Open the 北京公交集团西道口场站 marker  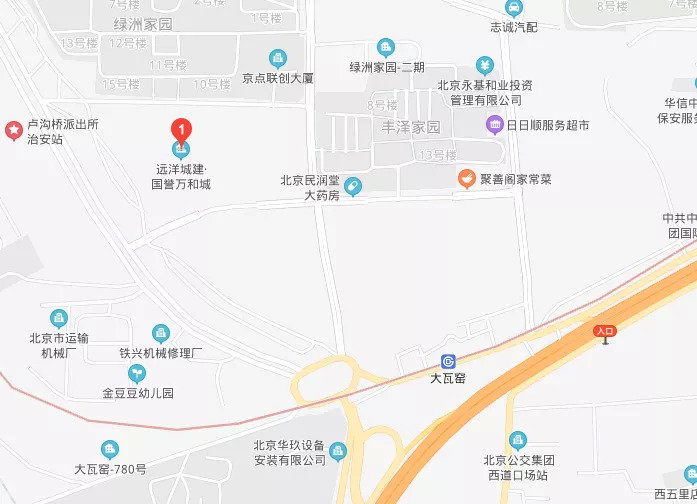point(517,440)
